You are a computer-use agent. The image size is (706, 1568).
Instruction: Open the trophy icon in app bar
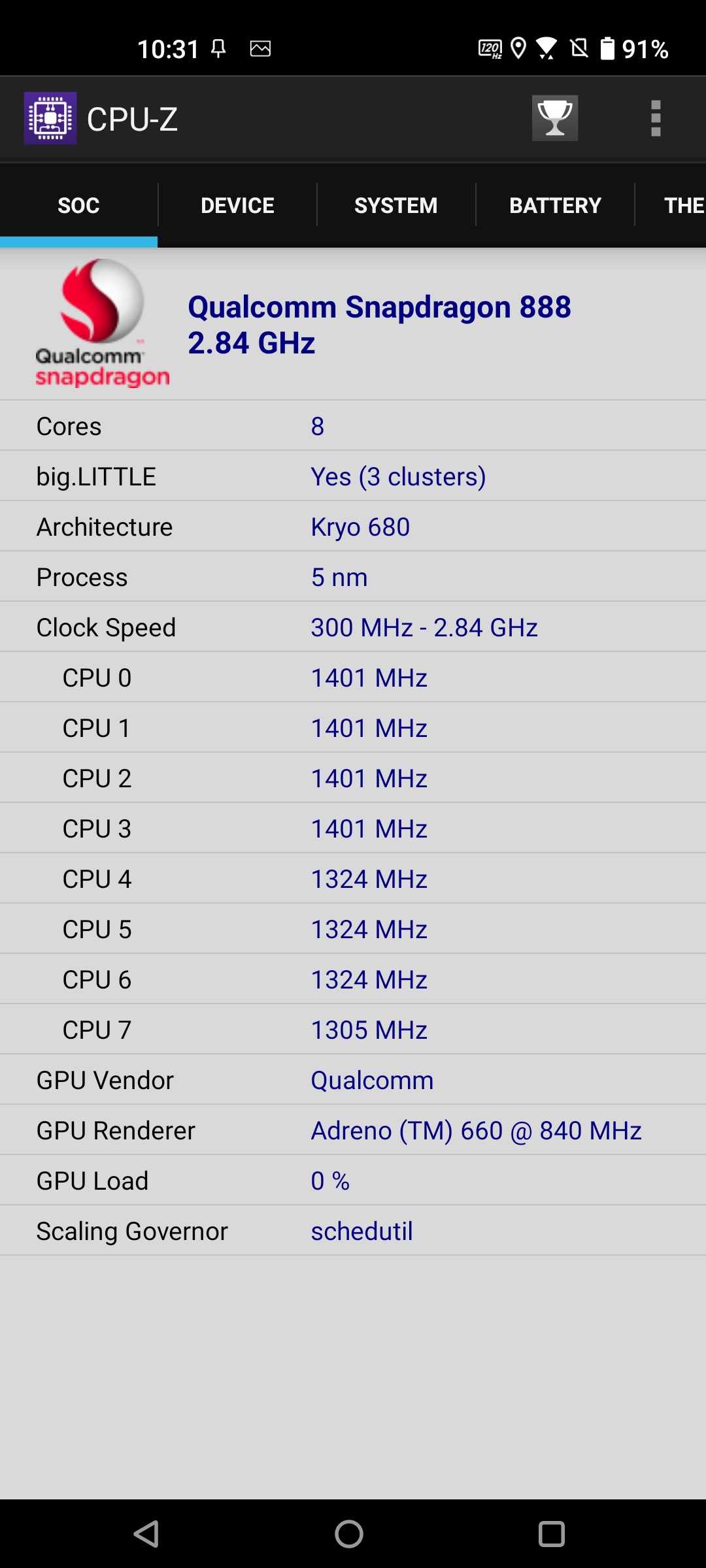coord(554,118)
